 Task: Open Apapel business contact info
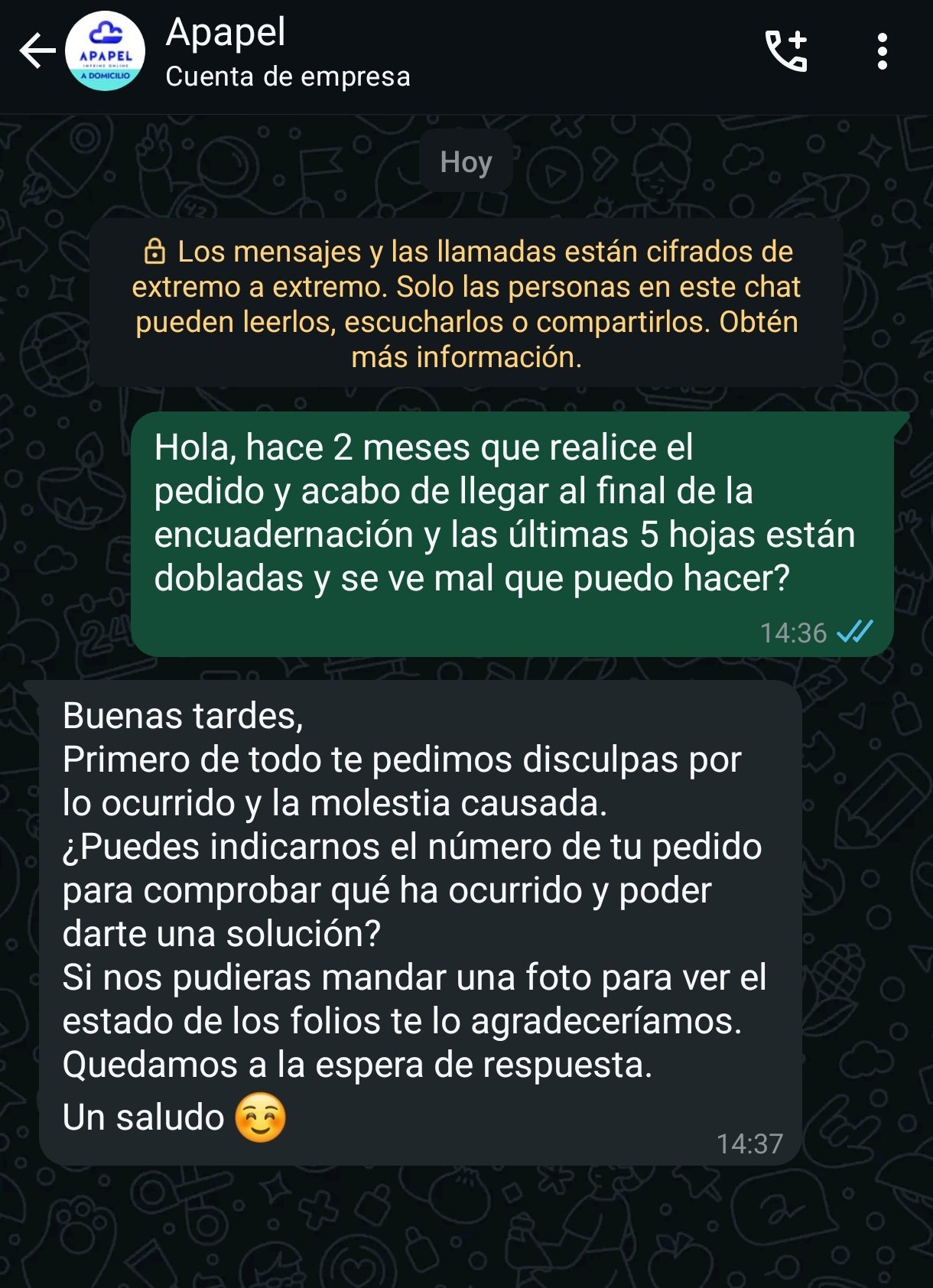pyautogui.click(x=288, y=52)
